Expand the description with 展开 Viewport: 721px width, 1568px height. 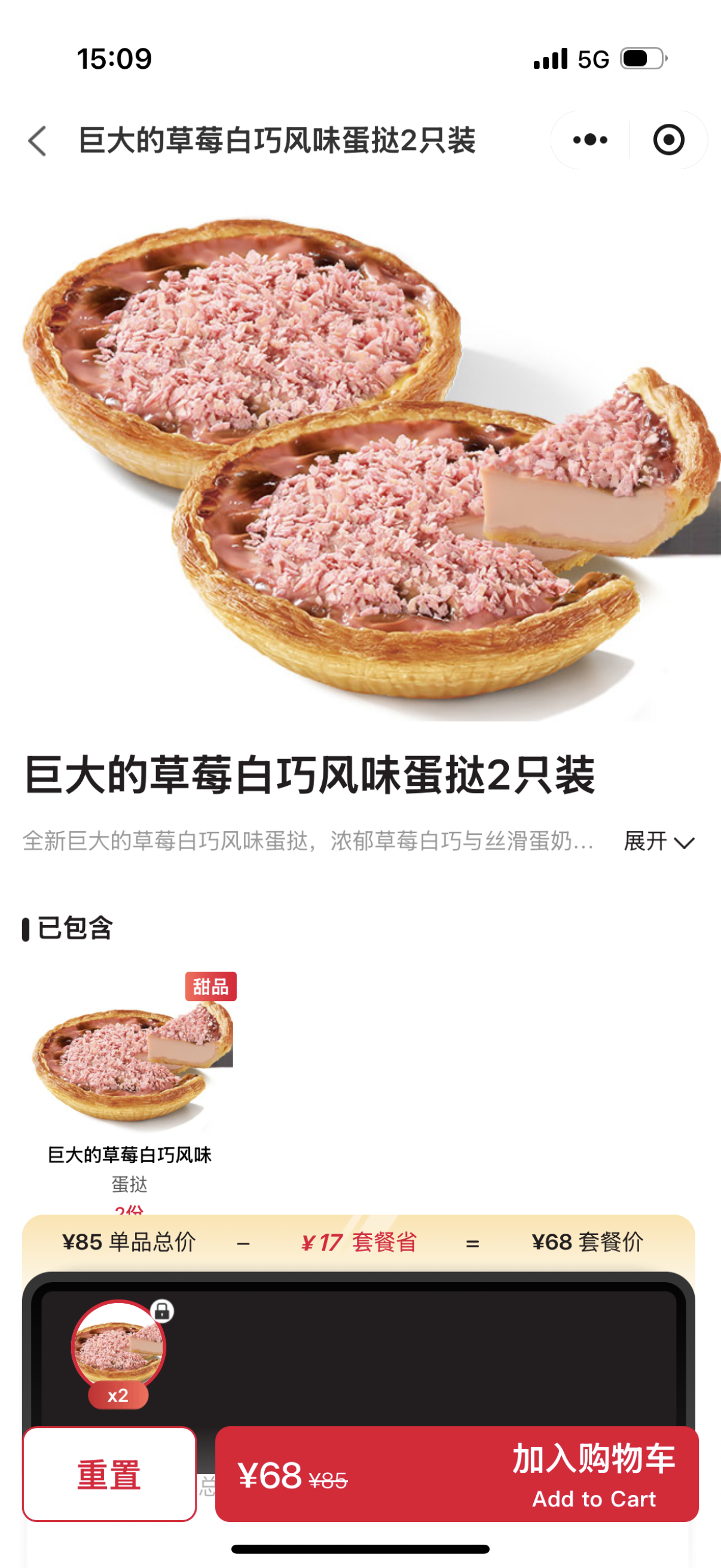coord(659,841)
